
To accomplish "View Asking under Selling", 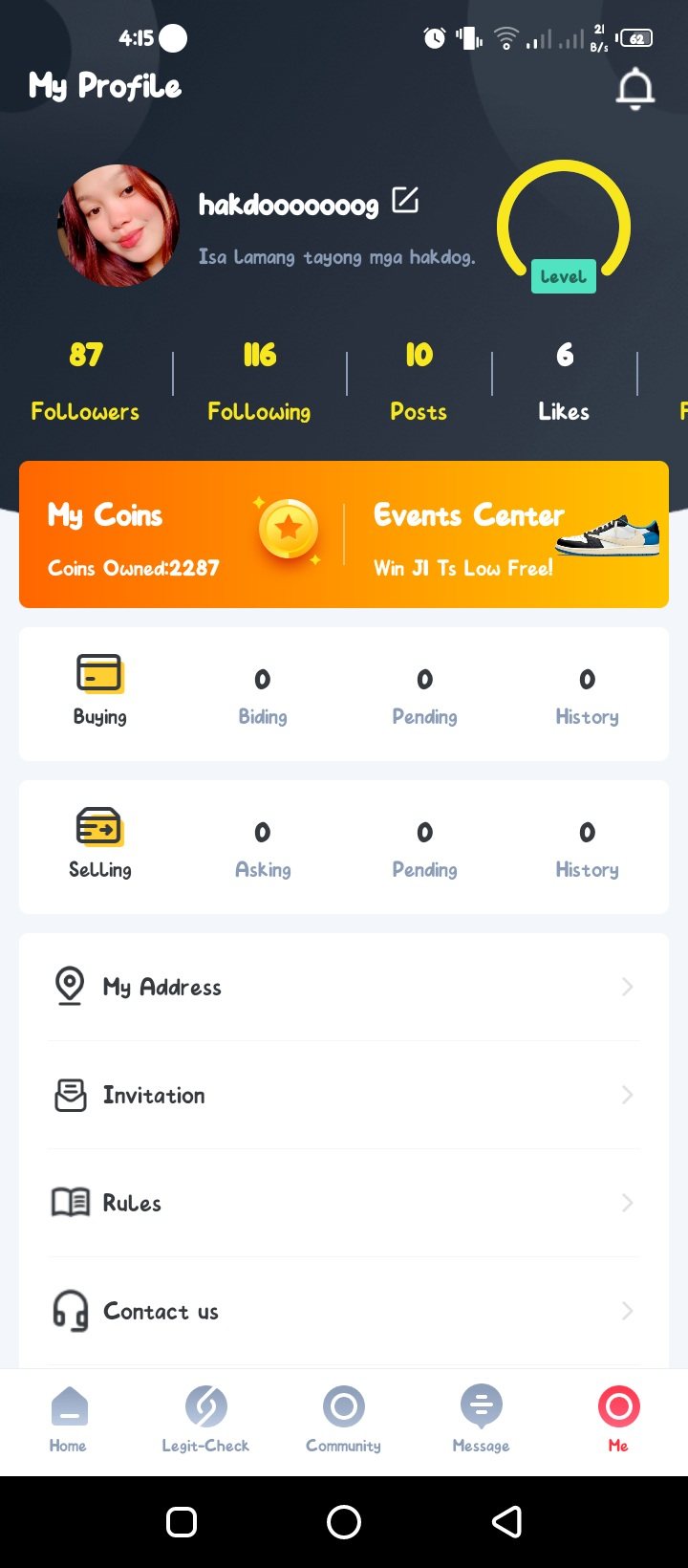I will [x=263, y=849].
